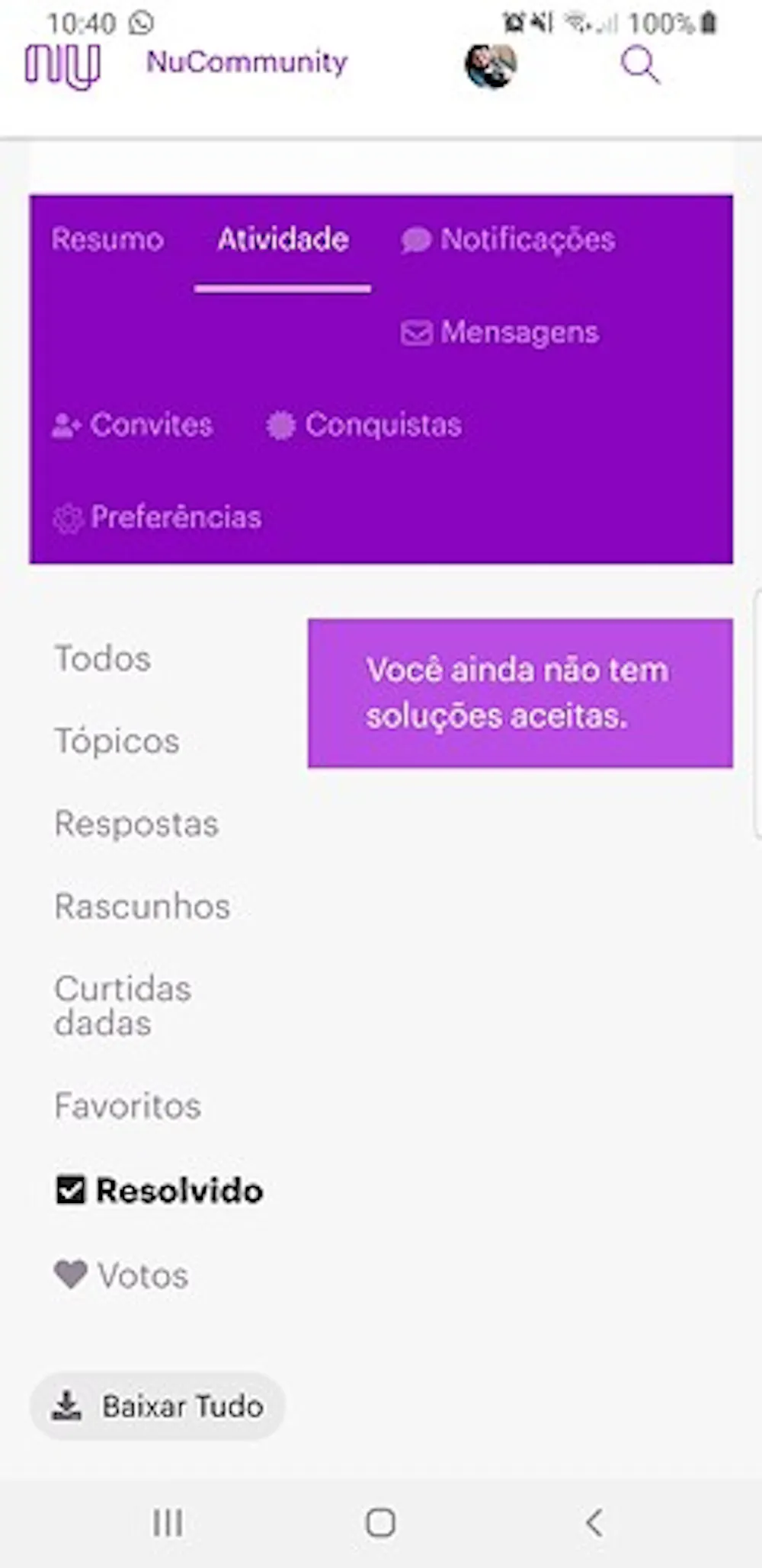
Task: Open the Notificações tab
Action: [x=508, y=240]
